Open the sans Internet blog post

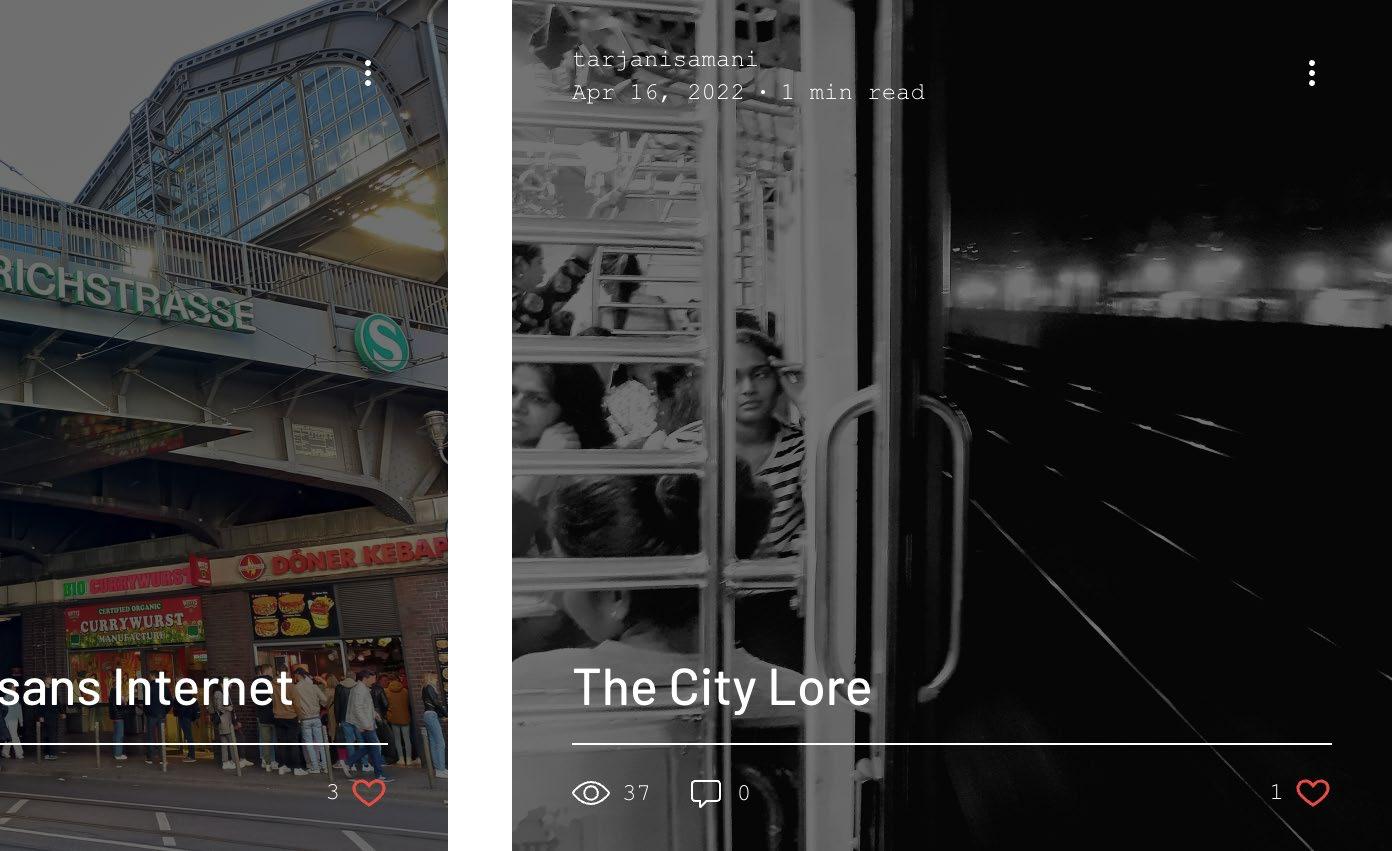(146, 688)
